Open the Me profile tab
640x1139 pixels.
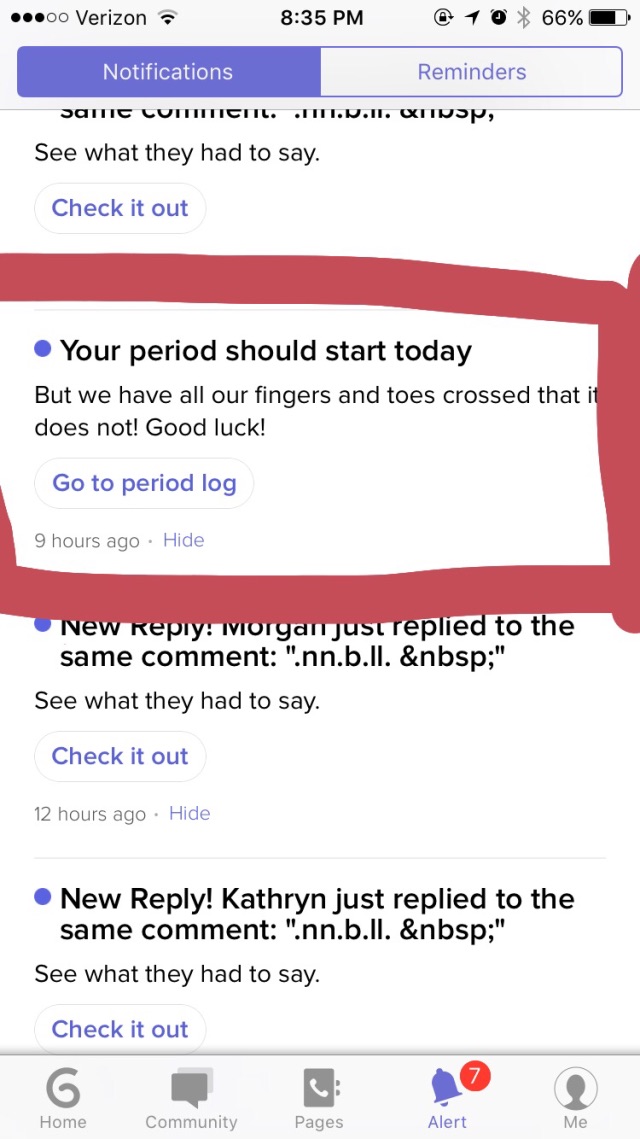pyautogui.click(x=575, y=1098)
